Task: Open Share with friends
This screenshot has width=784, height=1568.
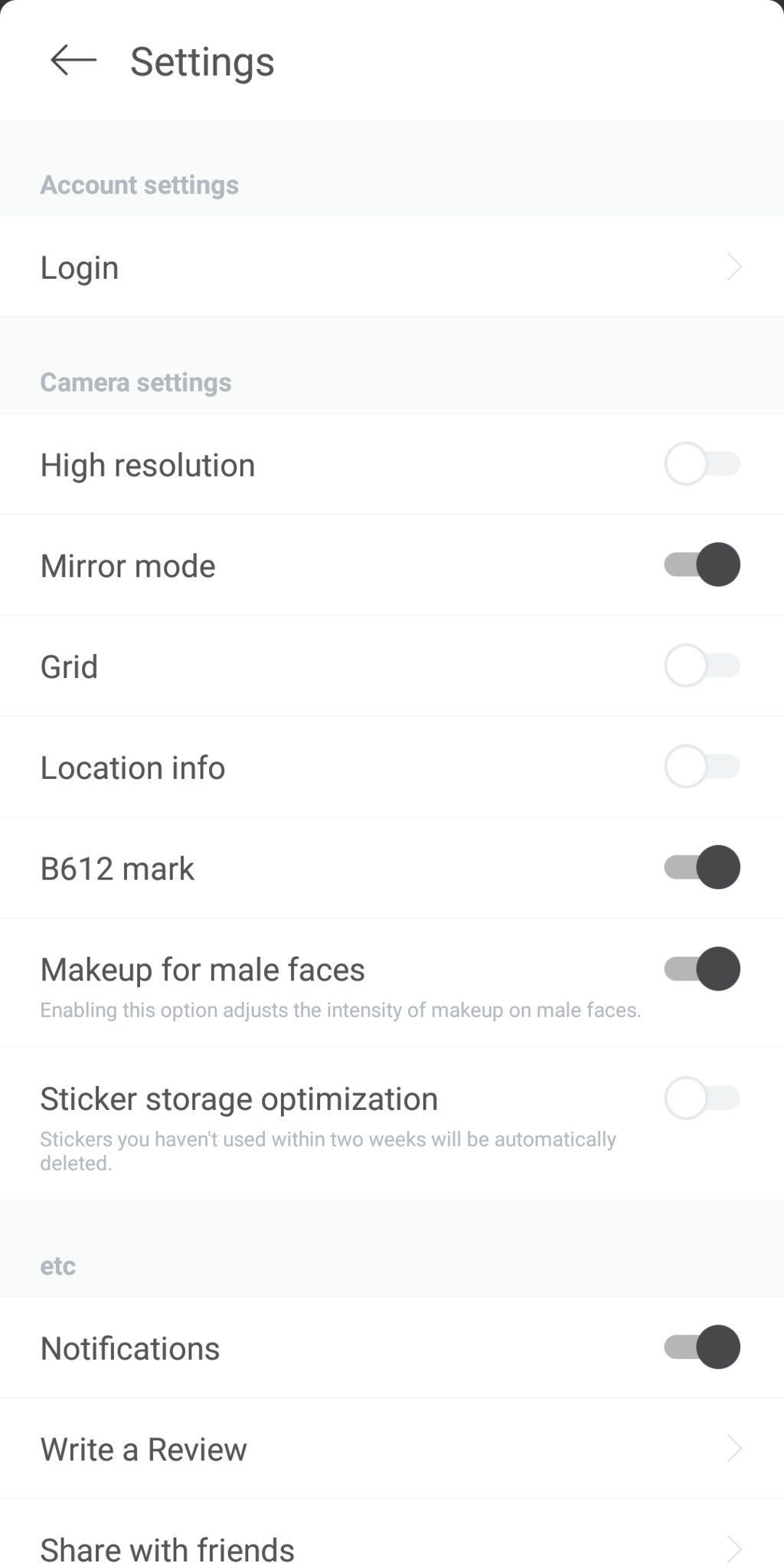Action: click(390, 1547)
